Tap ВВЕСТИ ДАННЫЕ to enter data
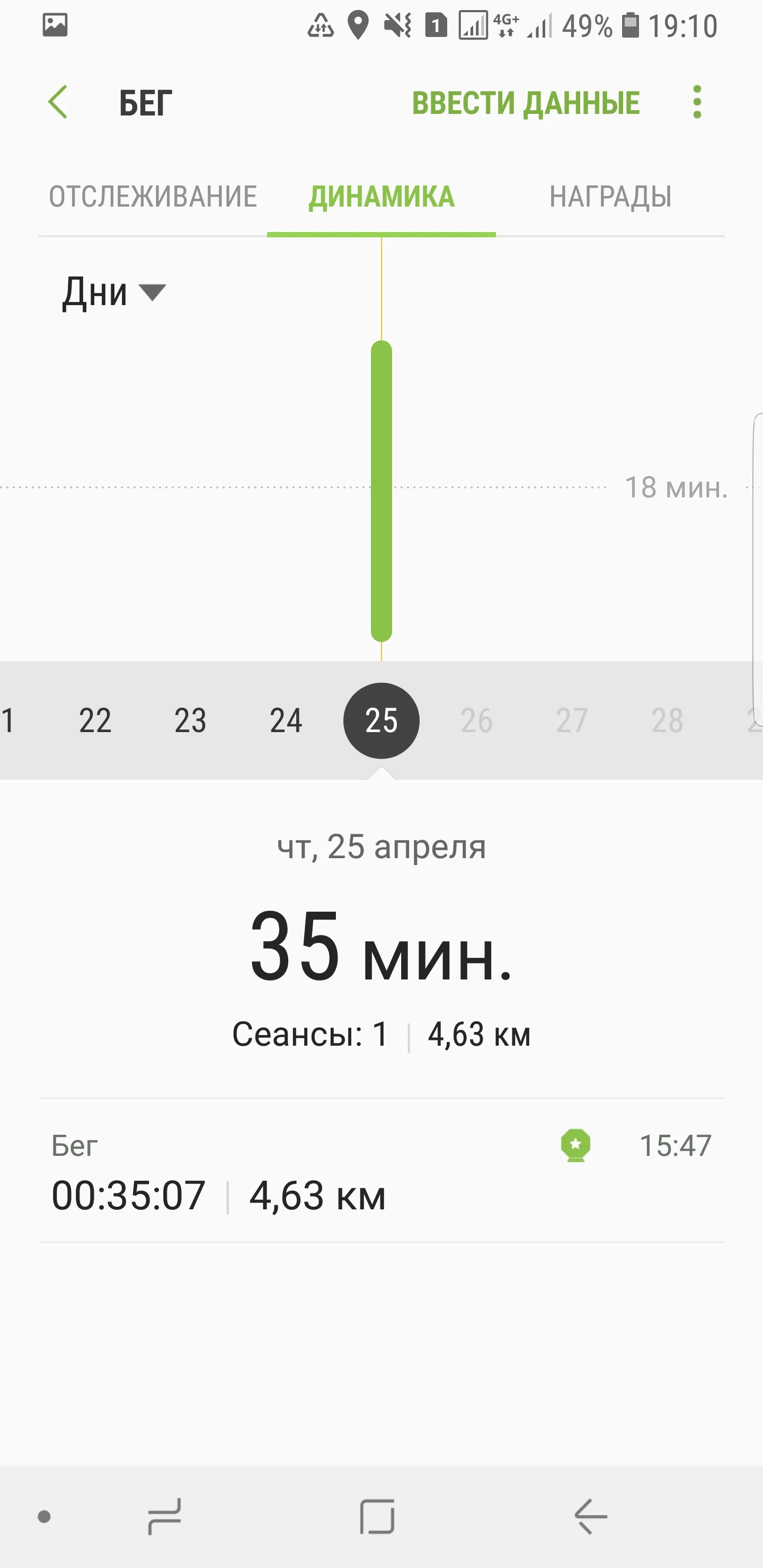Screen dimensions: 763x1568 pos(526,103)
